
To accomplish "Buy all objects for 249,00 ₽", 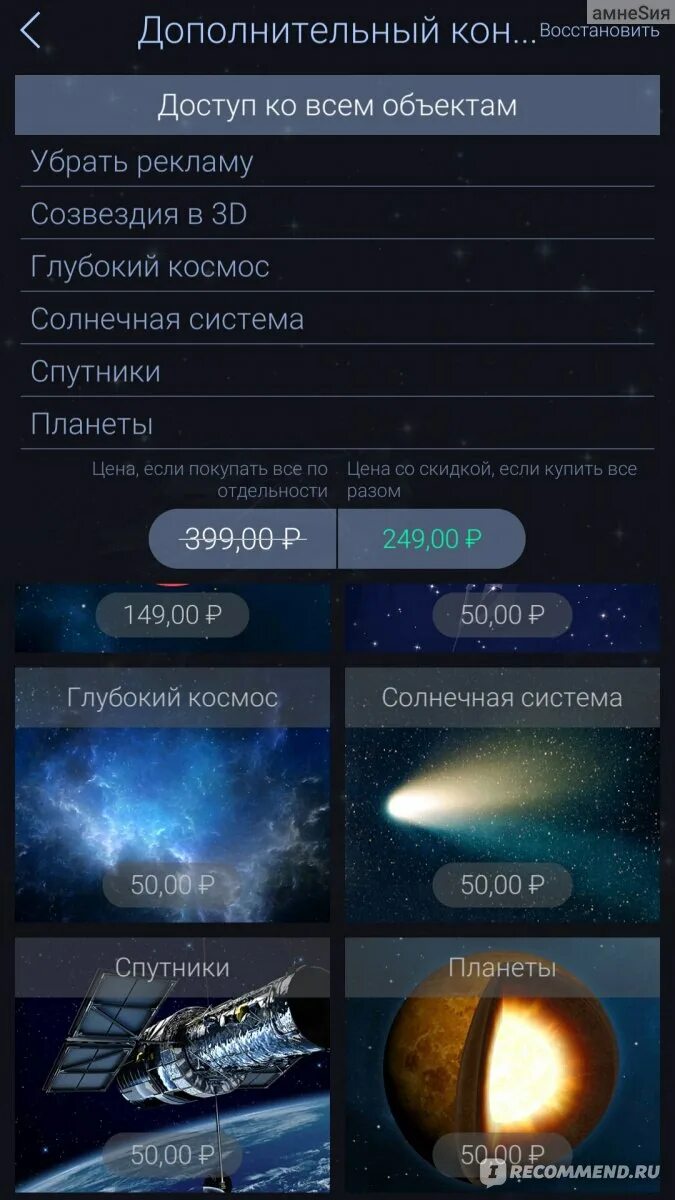I will click(432, 539).
